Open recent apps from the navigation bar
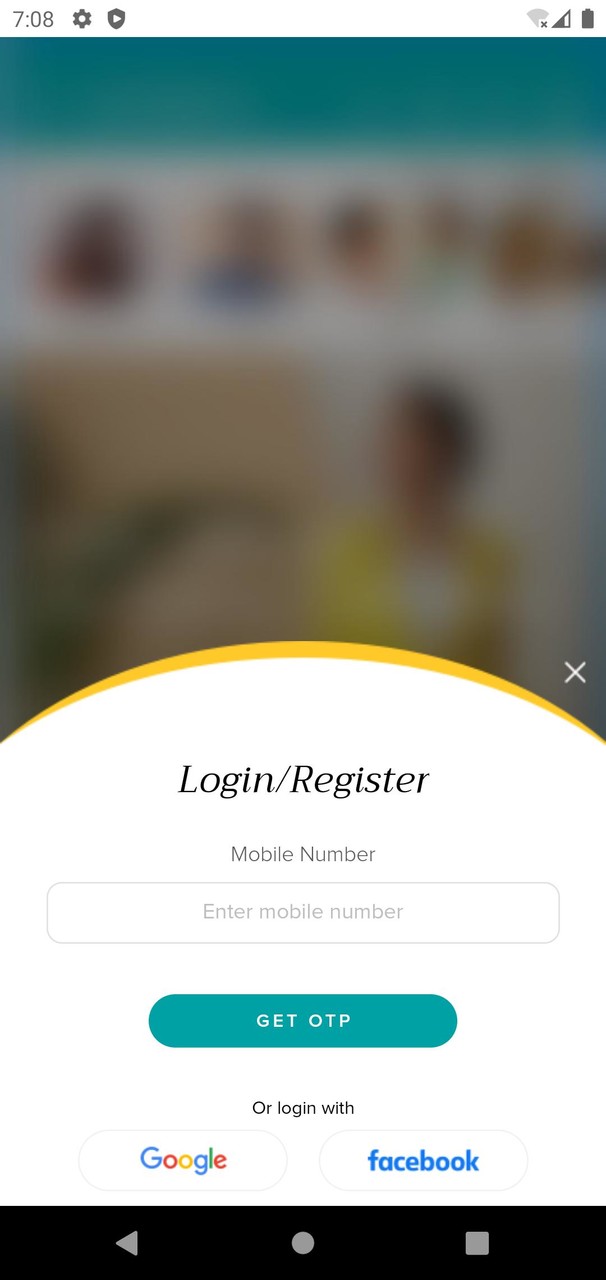Image resolution: width=606 pixels, height=1280 pixels. [477, 1242]
